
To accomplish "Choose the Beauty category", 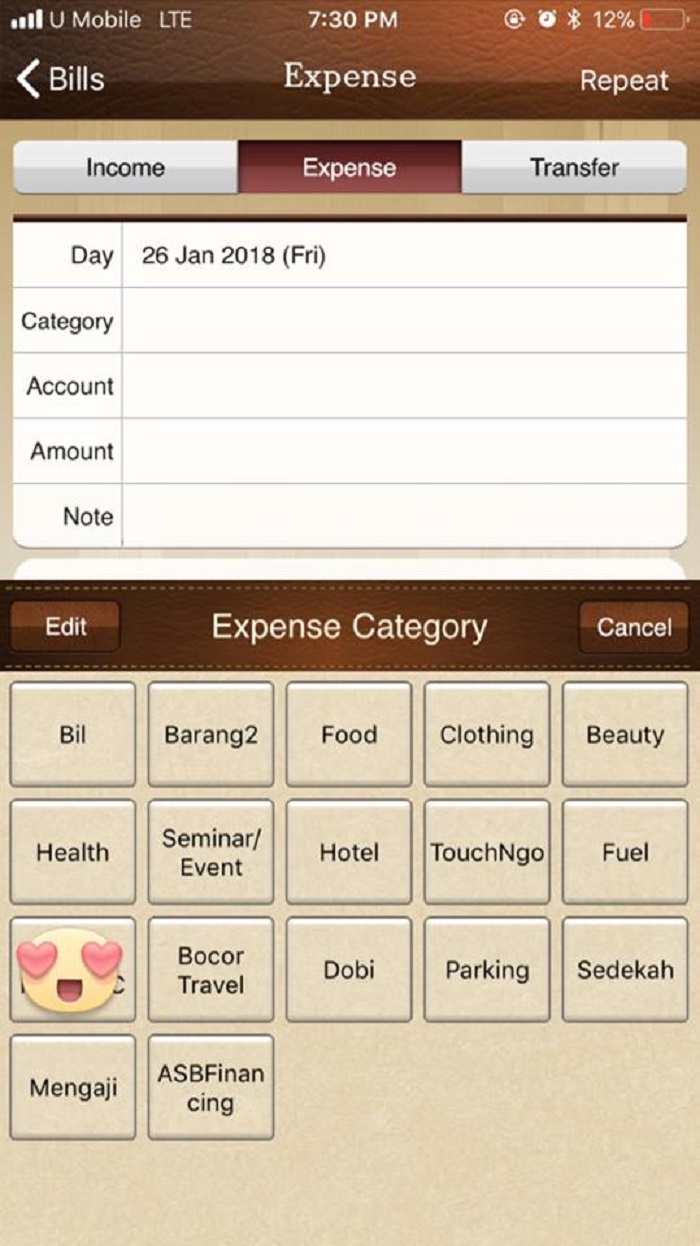I will 625,735.
